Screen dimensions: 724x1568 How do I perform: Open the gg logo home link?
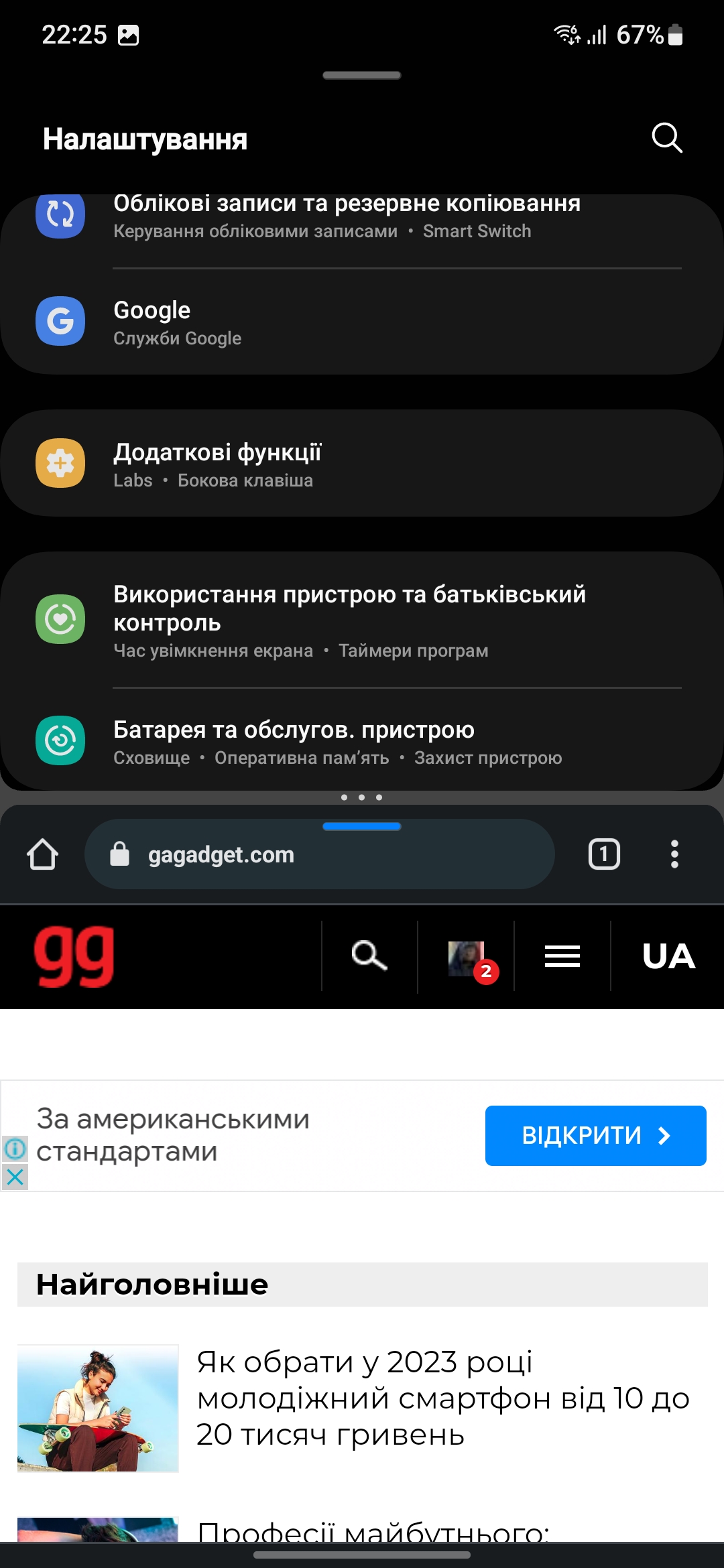click(x=74, y=957)
